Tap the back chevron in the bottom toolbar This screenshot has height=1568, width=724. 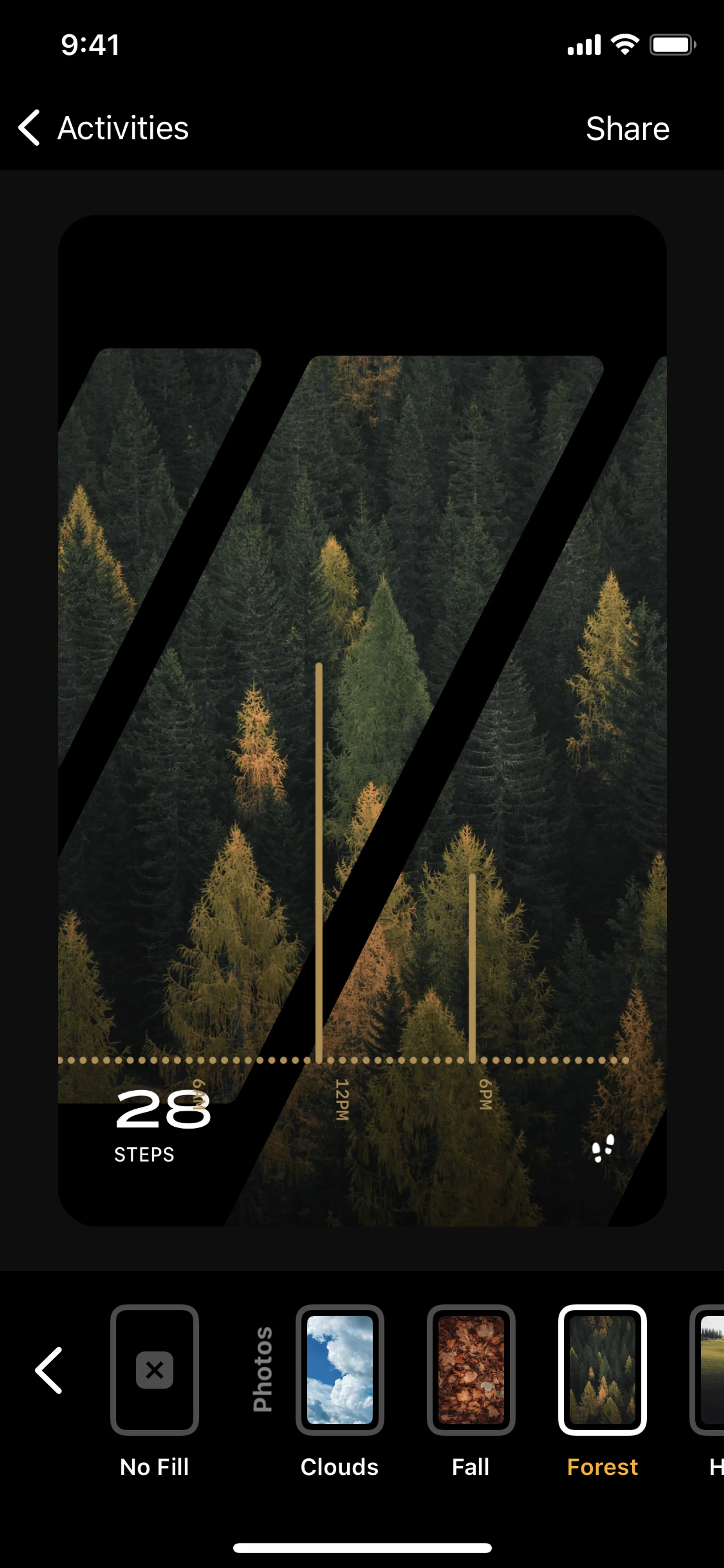tap(49, 1370)
